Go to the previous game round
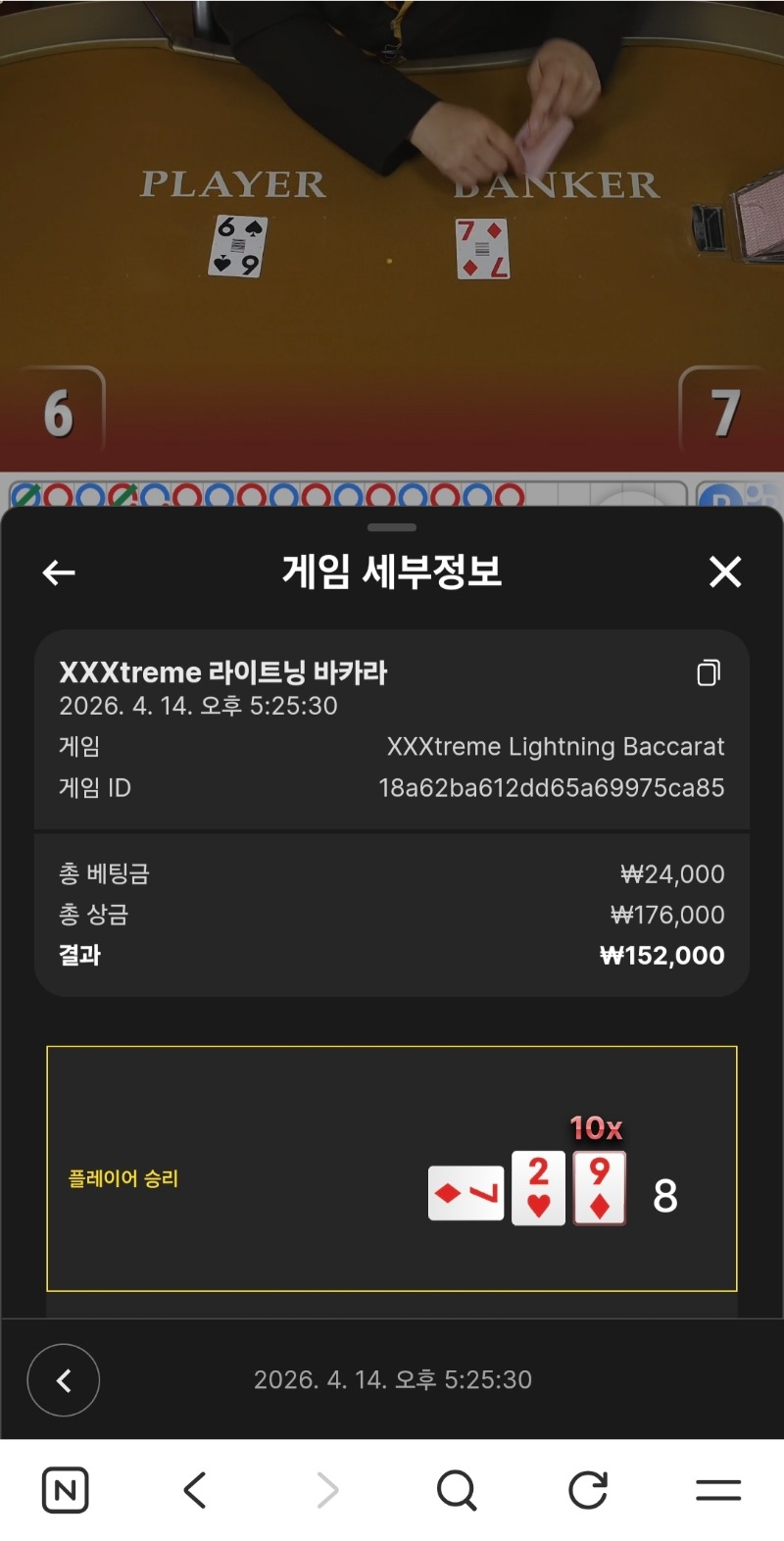 point(64,1380)
